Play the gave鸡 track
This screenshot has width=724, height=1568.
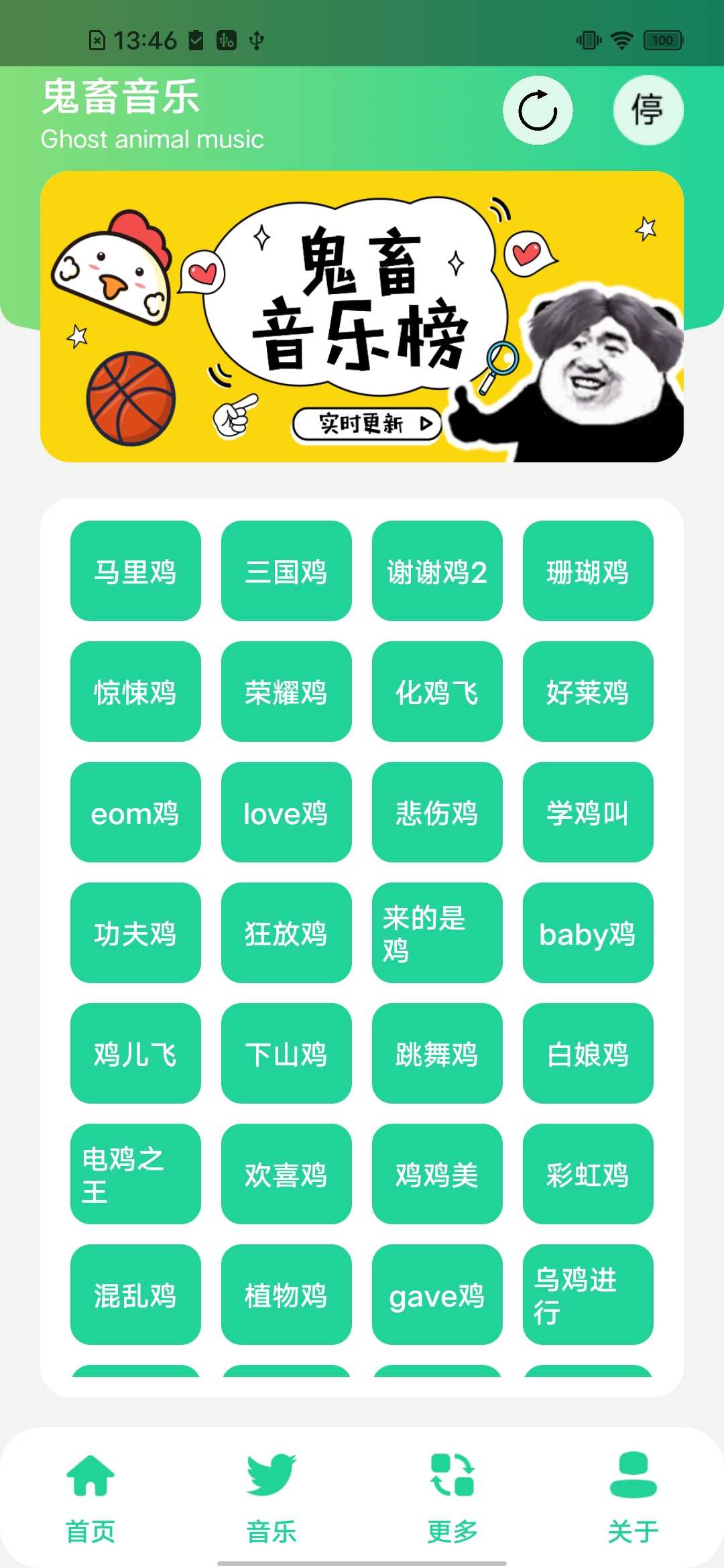[436, 1295]
